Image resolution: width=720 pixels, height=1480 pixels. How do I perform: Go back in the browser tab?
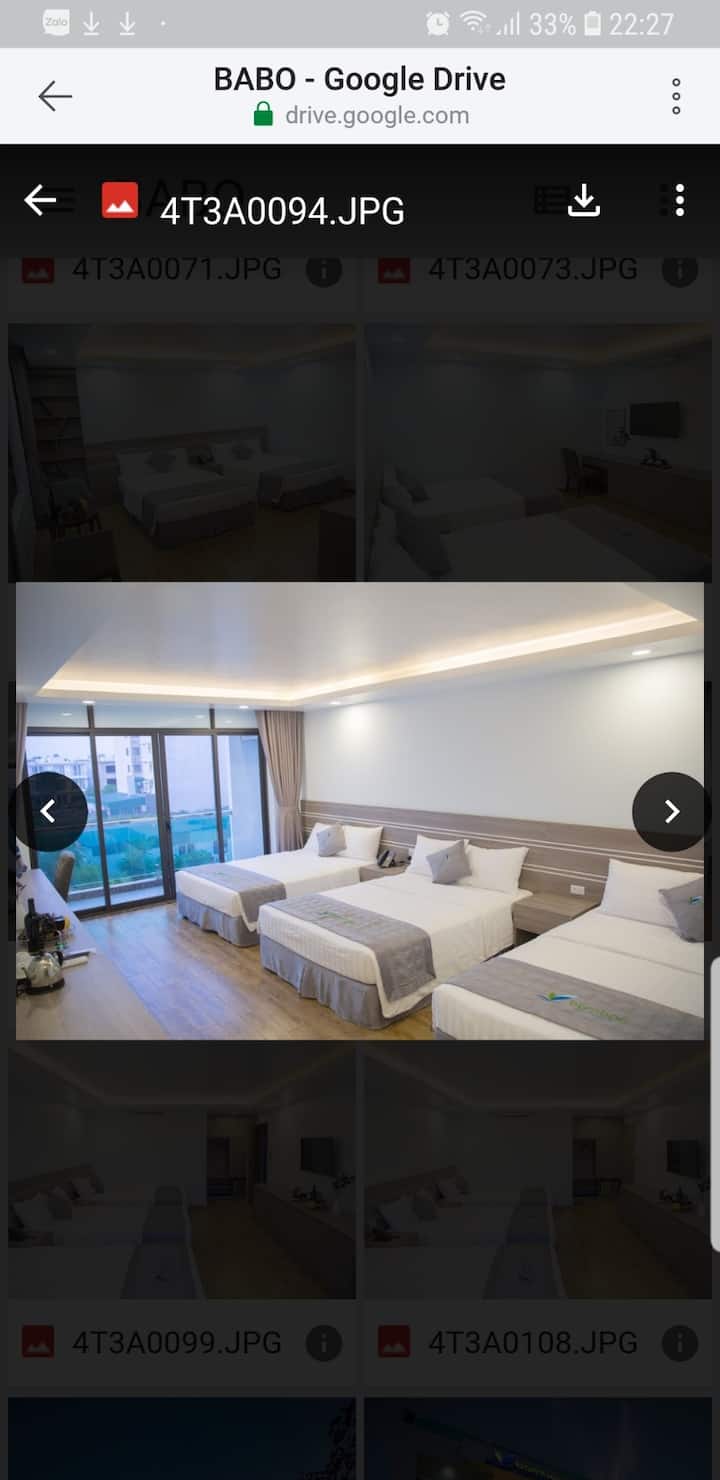coord(55,96)
